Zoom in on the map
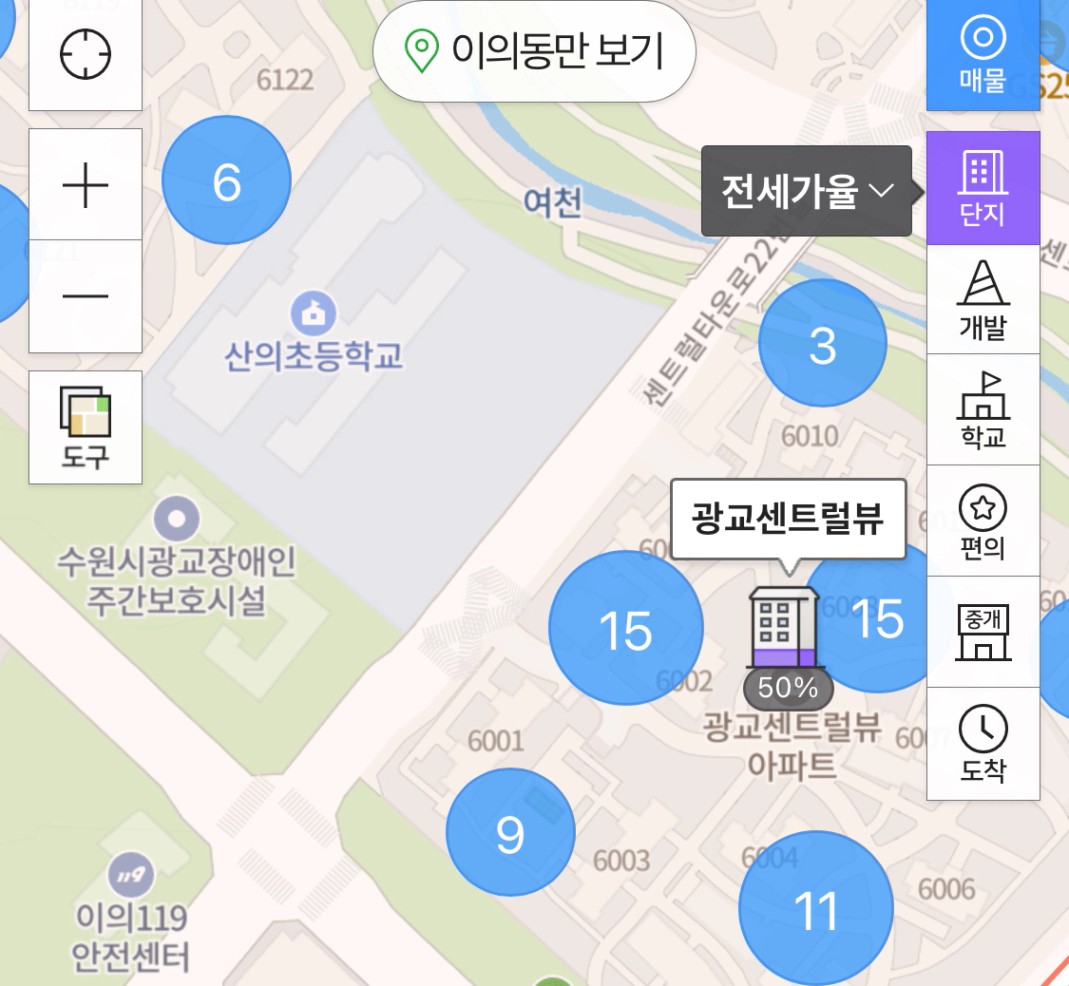The image size is (1069, 986). [x=85, y=185]
